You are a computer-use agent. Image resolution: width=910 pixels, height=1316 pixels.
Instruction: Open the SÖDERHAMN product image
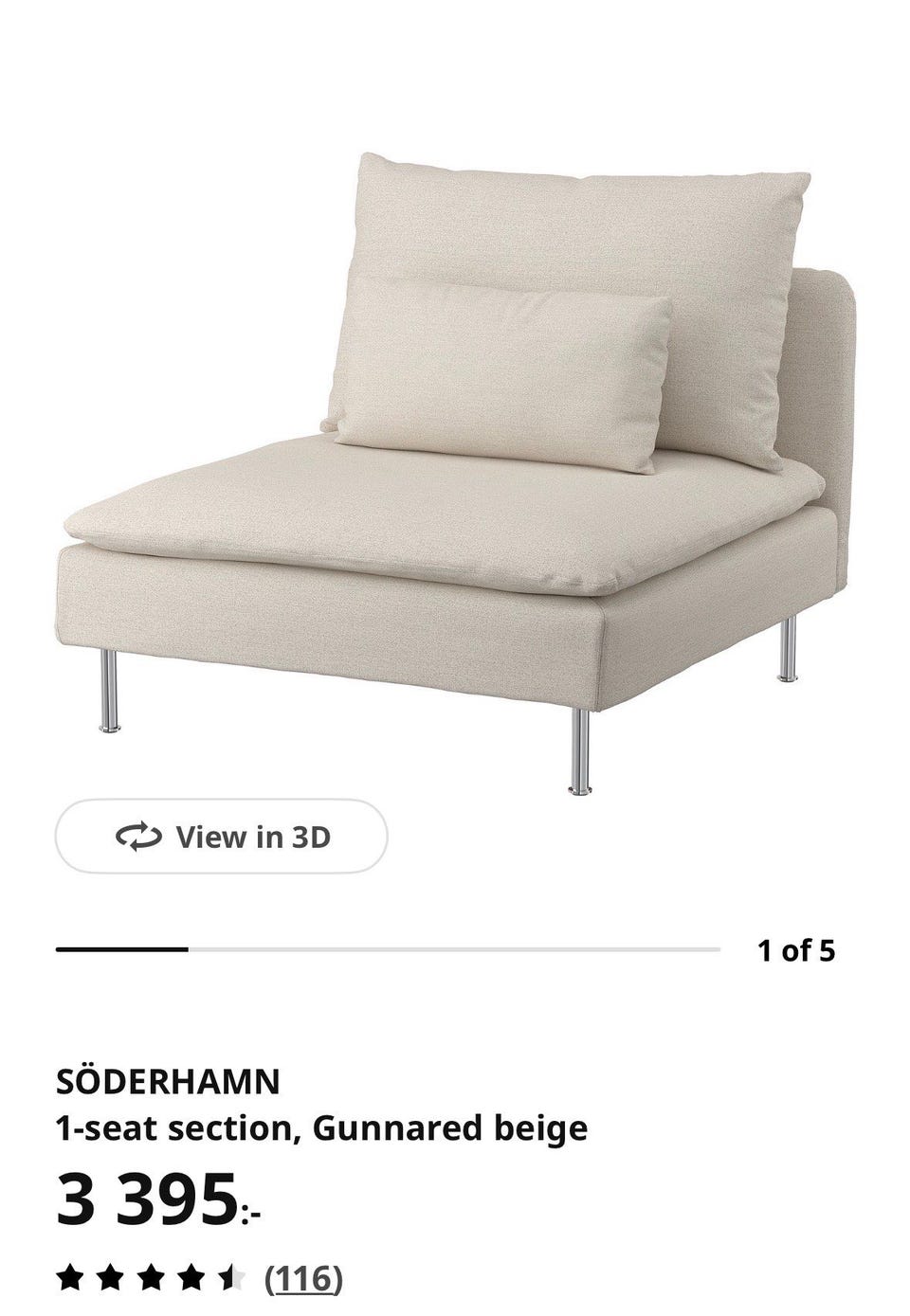[455, 455]
